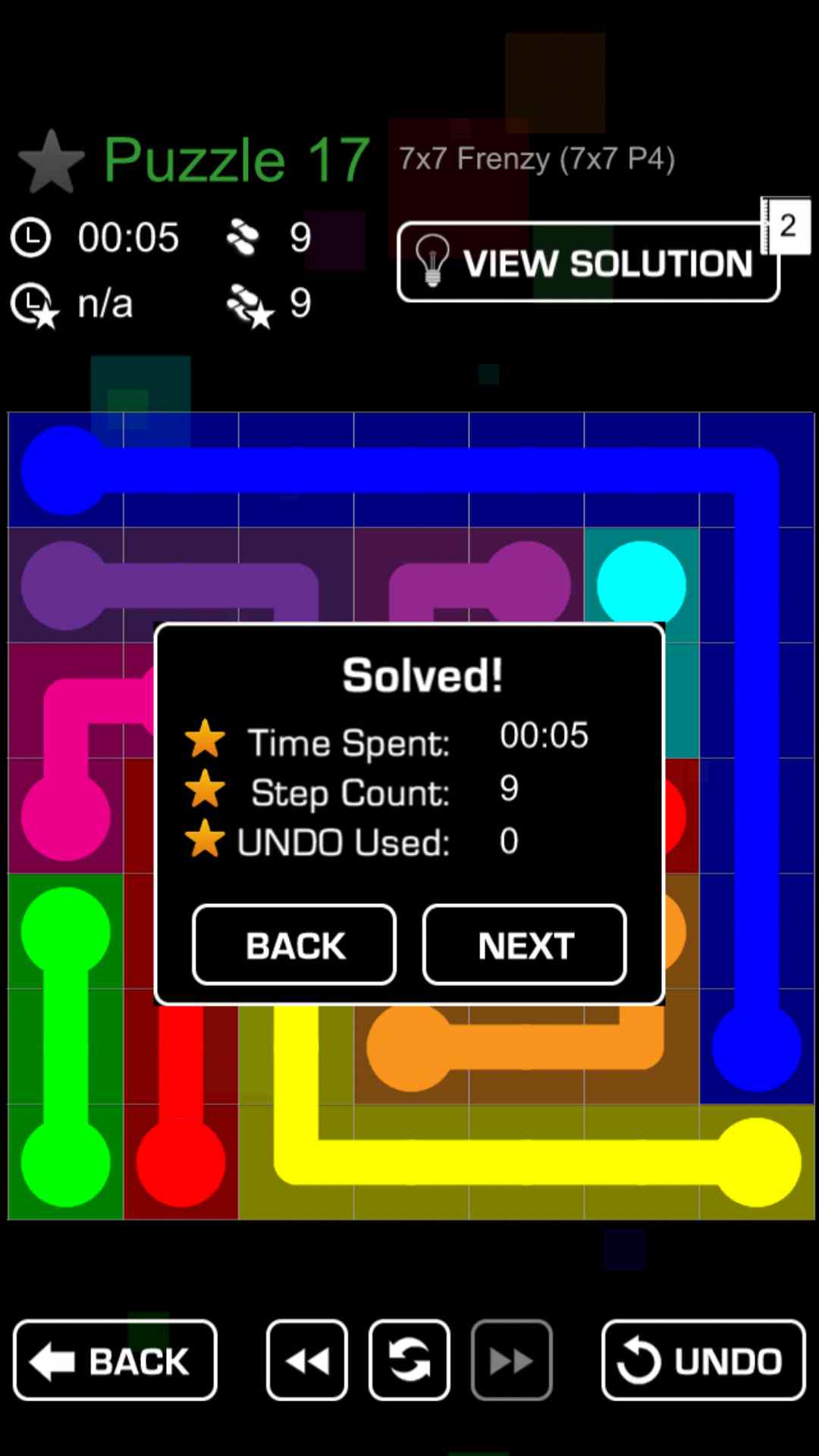The image size is (819, 1456).
Task: Tap the View Solution button
Action: (x=588, y=262)
